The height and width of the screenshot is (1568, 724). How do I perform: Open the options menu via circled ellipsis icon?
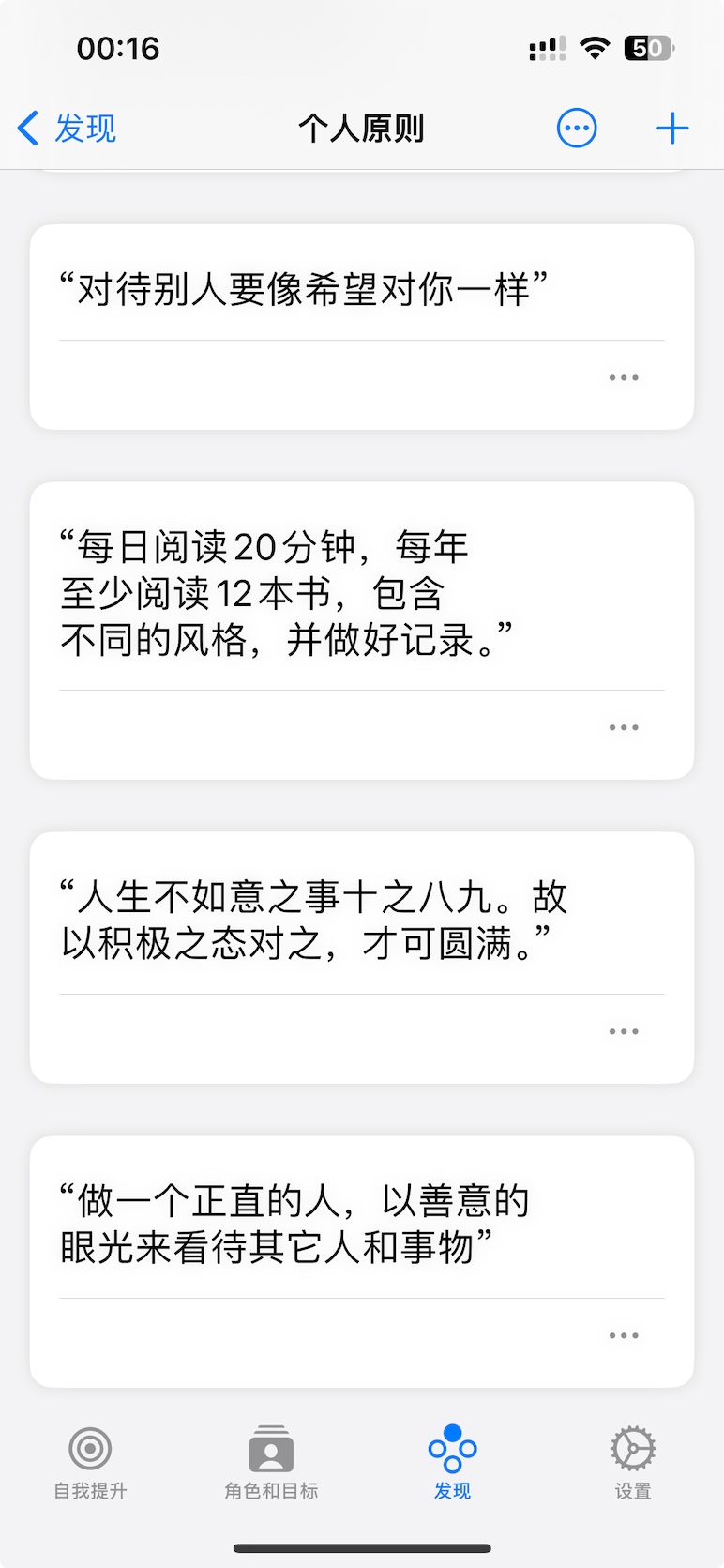pyautogui.click(x=576, y=128)
